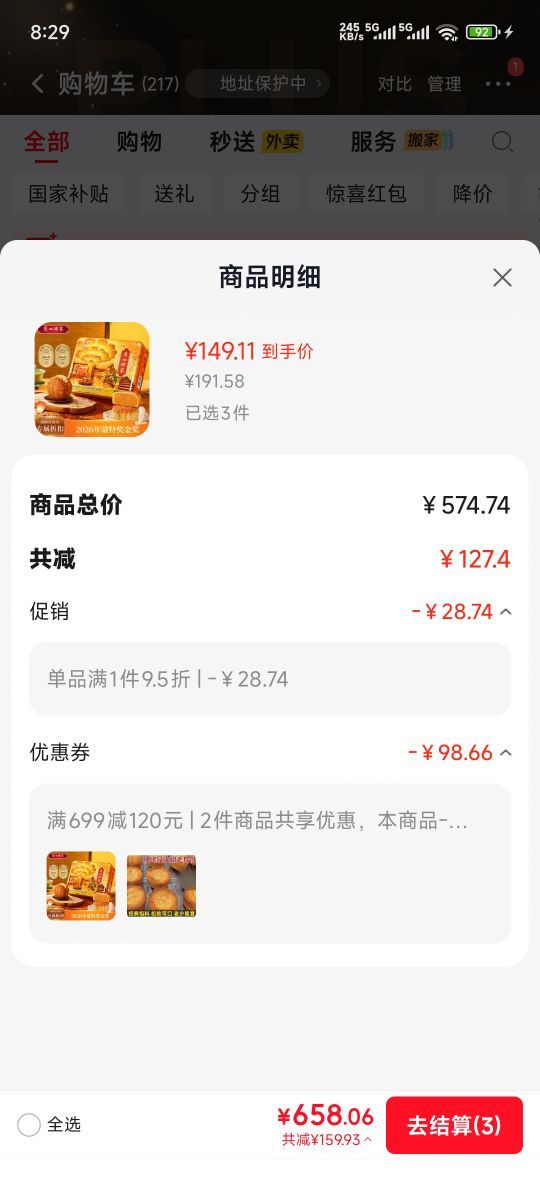Toggle the 全选 checkbox
The height and width of the screenshot is (1200, 540).
(29, 1125)
